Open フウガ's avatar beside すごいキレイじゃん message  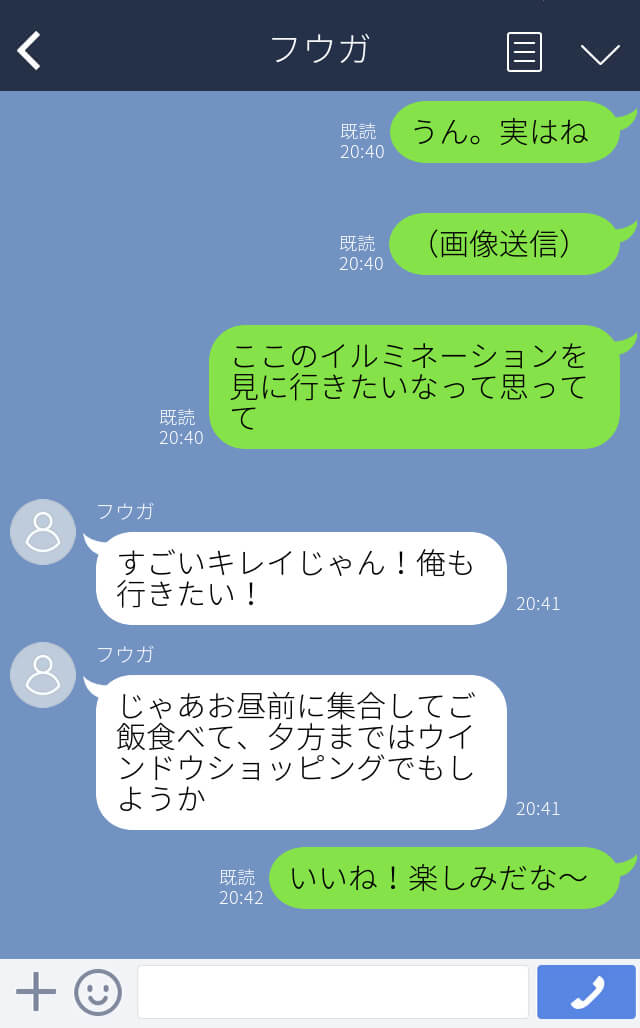pos(43,532)
